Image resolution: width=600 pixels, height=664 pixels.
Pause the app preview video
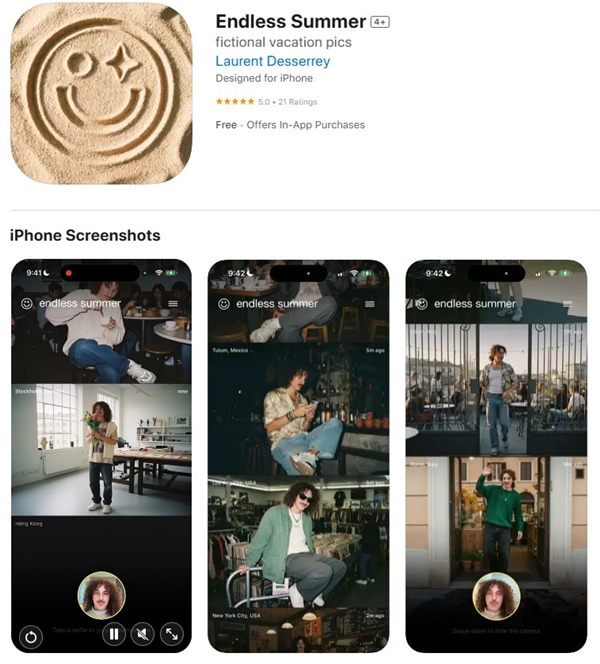tap(114, 633)
